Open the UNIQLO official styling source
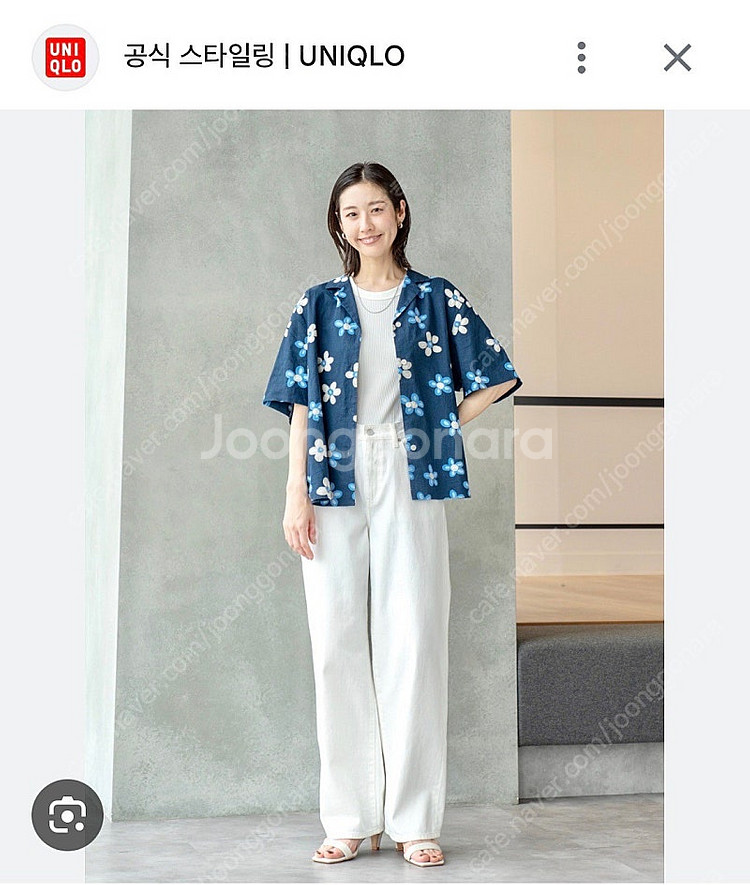This screenshot has width=750, height=885. click(x=264, y=56)
